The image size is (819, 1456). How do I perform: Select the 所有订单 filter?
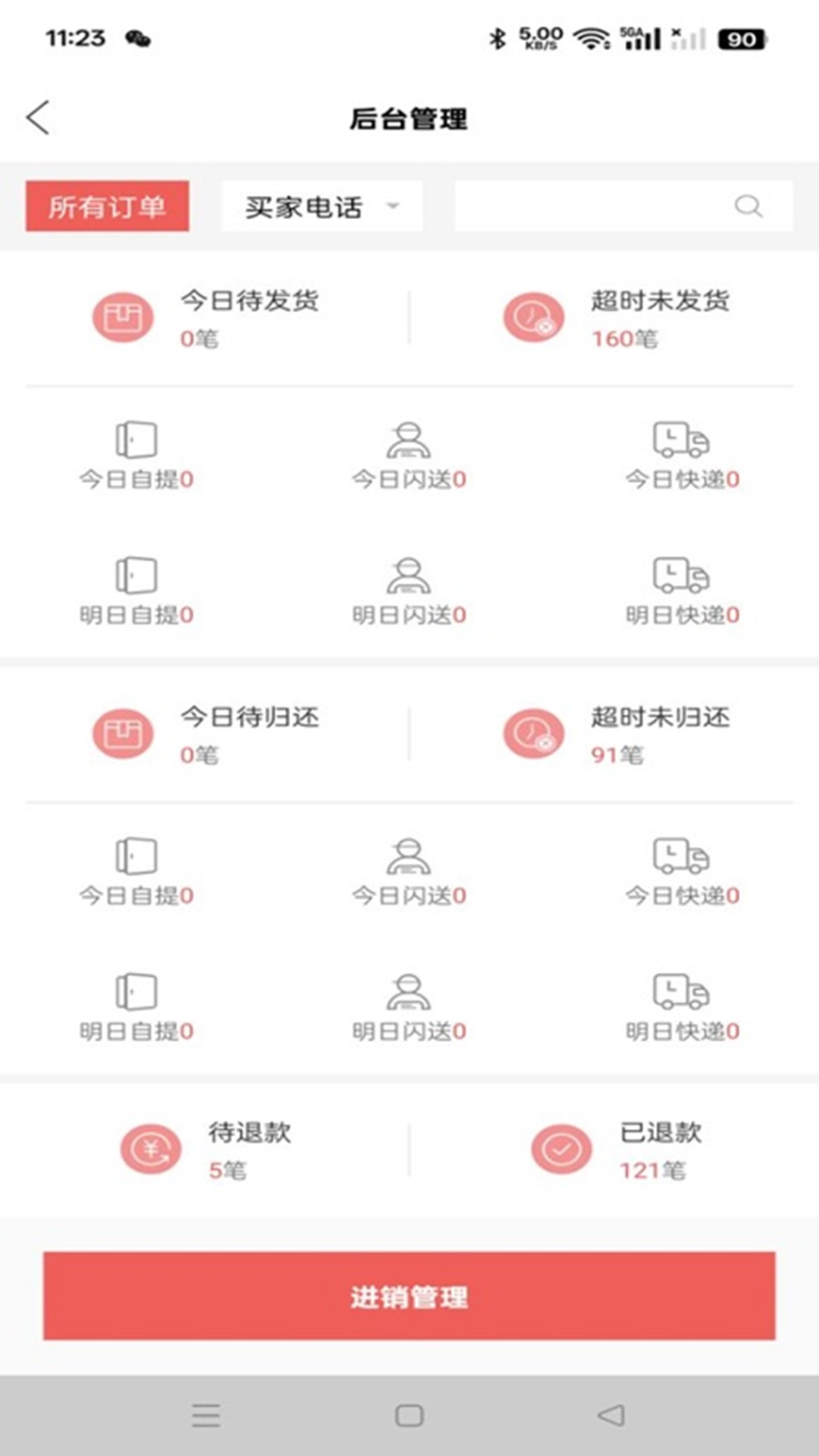(107, 205)
